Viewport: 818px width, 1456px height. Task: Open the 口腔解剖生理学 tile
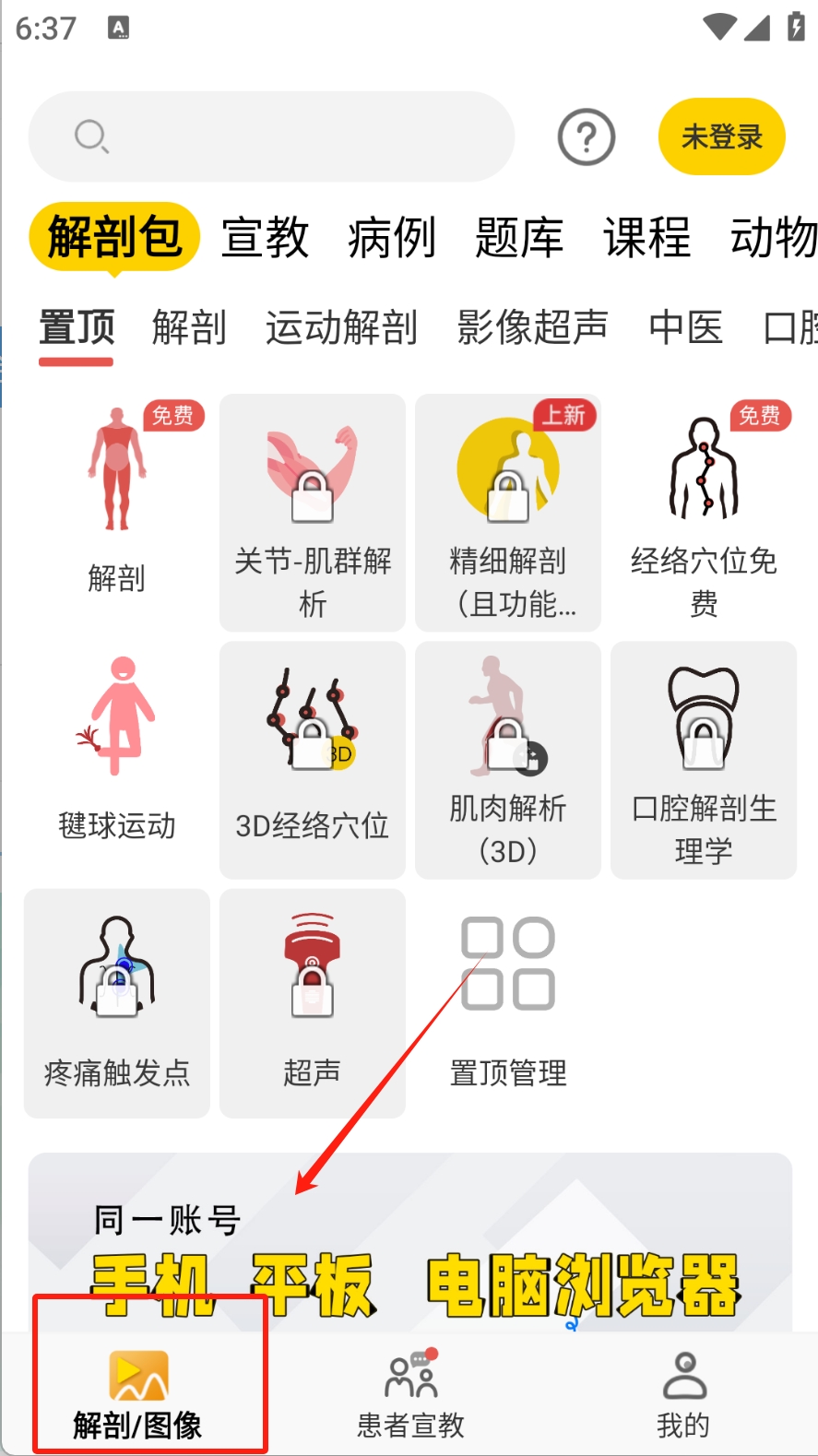click(704, 760)
